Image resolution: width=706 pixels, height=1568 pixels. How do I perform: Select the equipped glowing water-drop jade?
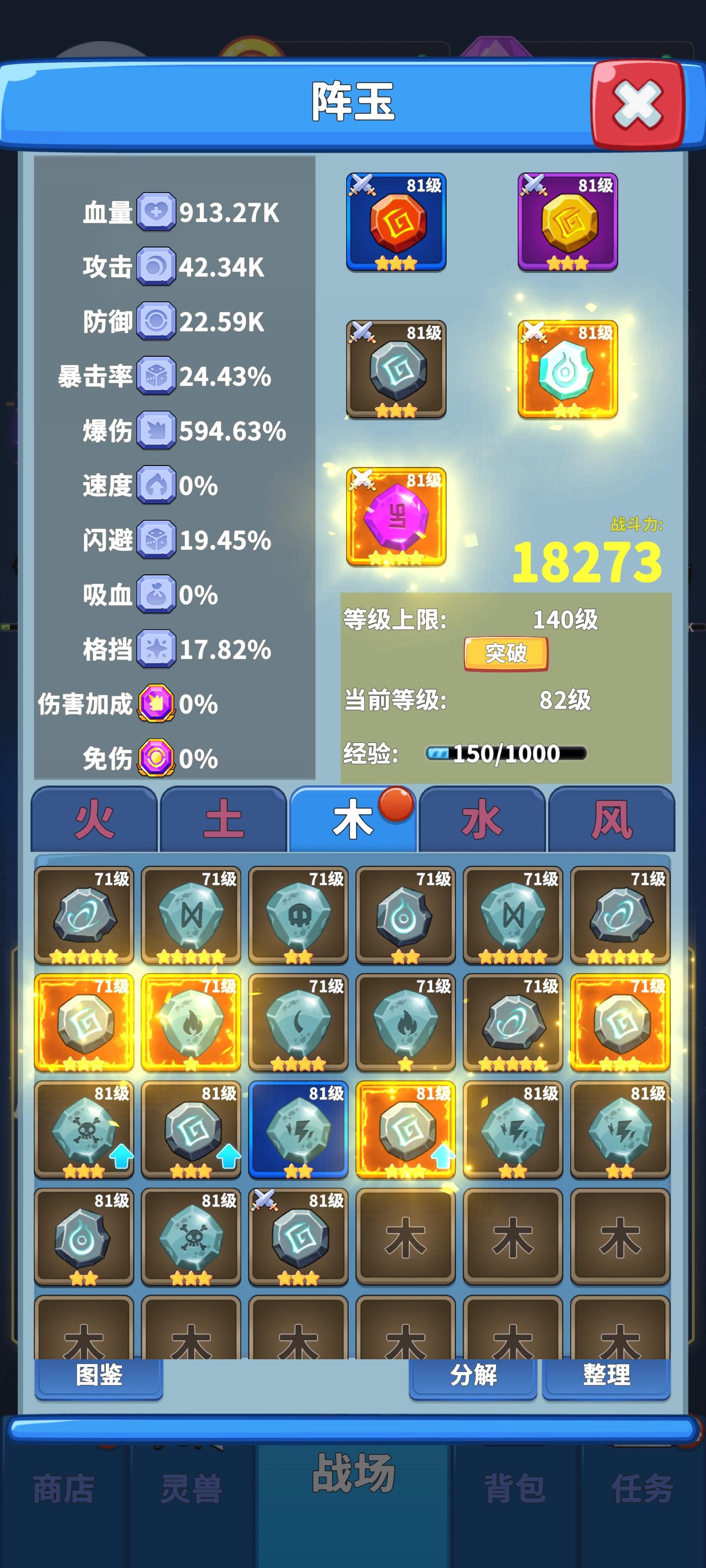568,369
